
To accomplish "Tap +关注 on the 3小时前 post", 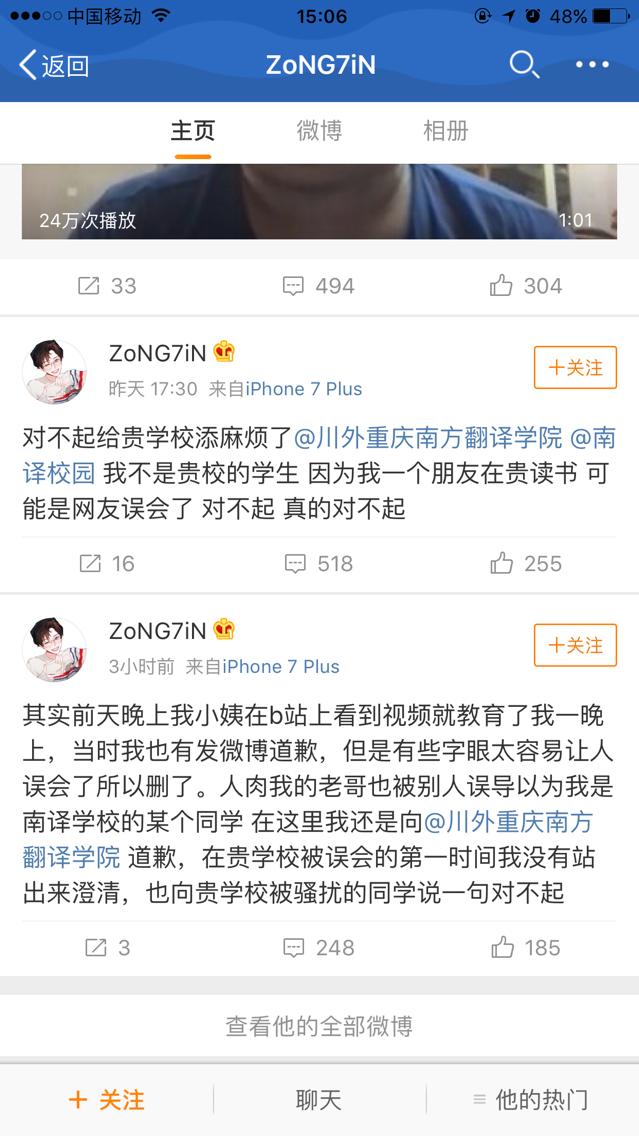I will [x=575, y=646].
